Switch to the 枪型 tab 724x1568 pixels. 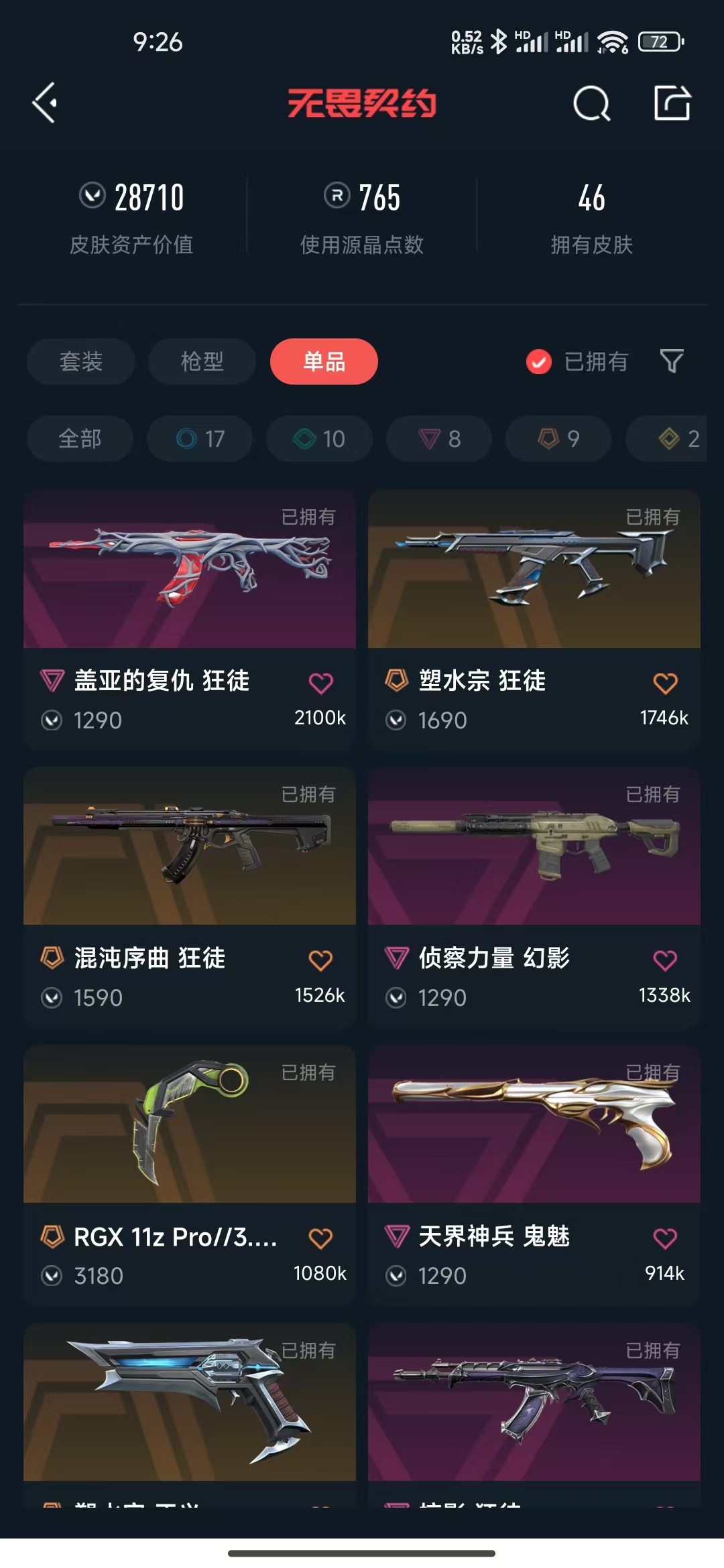point(202,362)
